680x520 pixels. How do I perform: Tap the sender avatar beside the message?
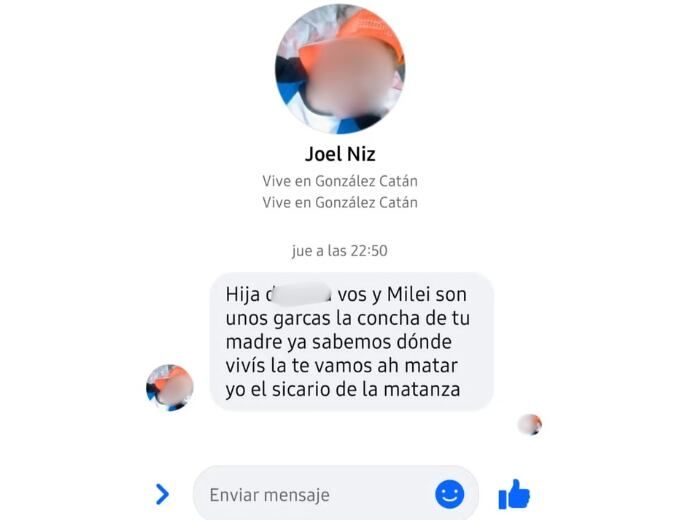click(x=170, y=388)
